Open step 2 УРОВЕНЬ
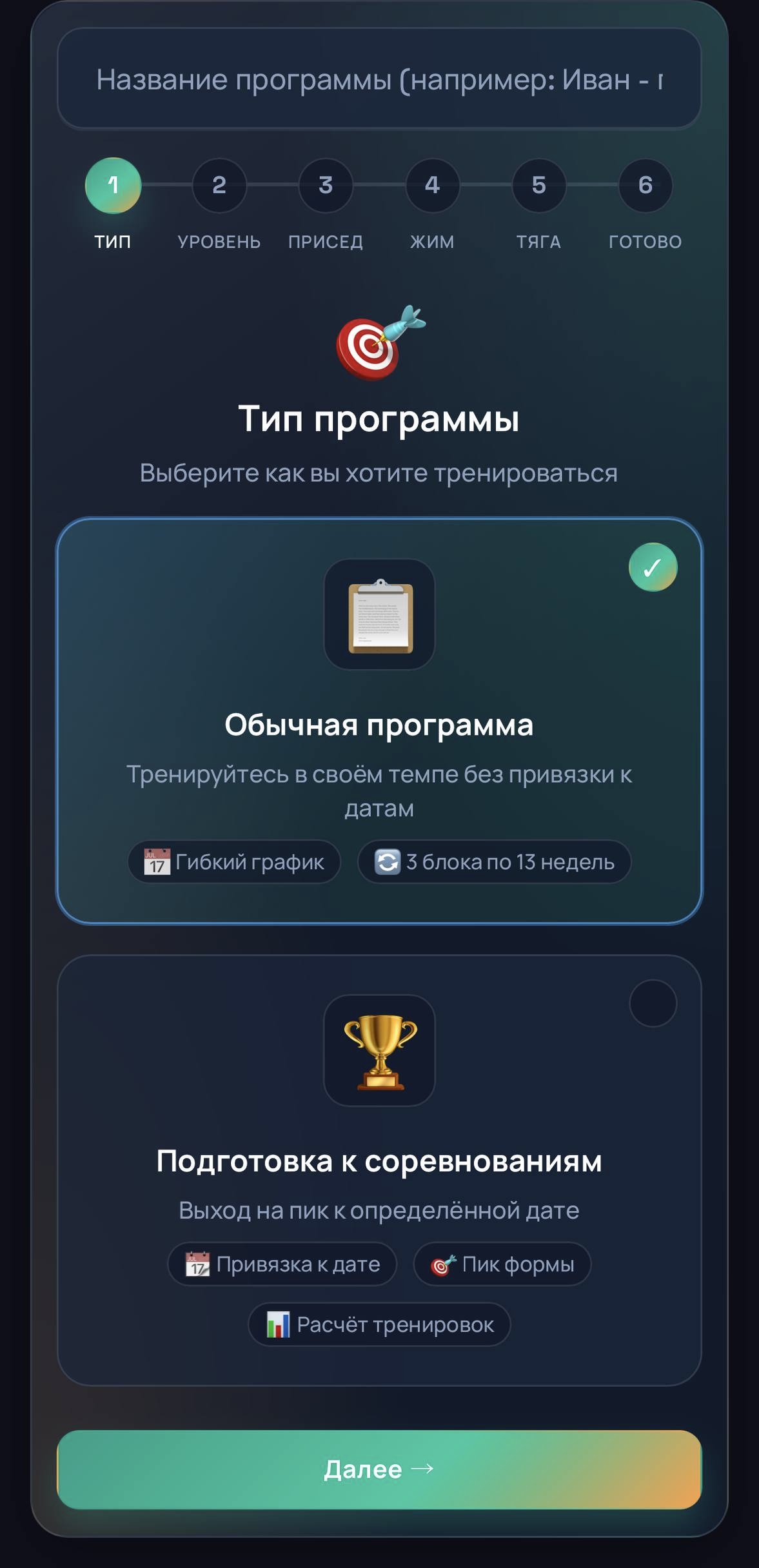This screenshot has height=1568, width=759. pos(219,185)
